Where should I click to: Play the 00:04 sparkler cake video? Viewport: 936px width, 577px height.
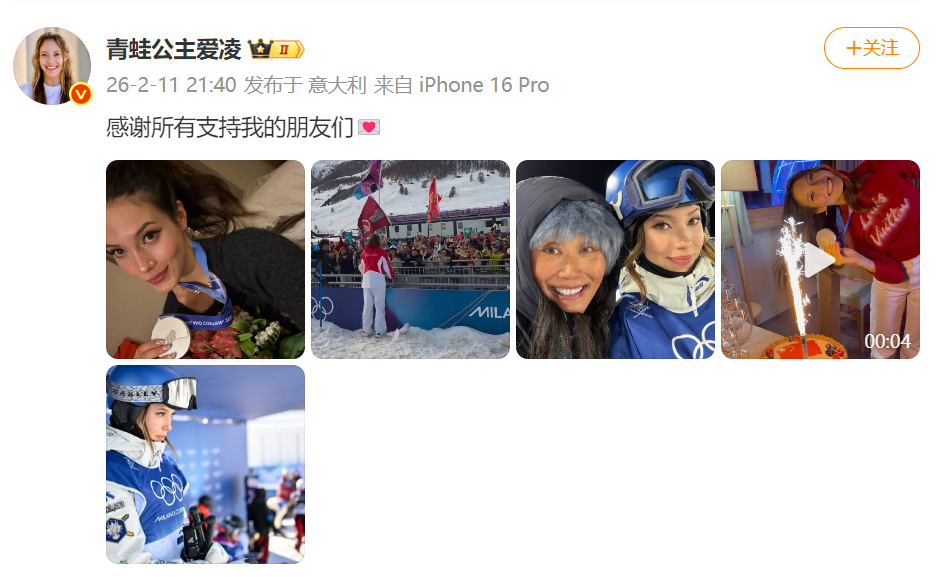point(820,260)
